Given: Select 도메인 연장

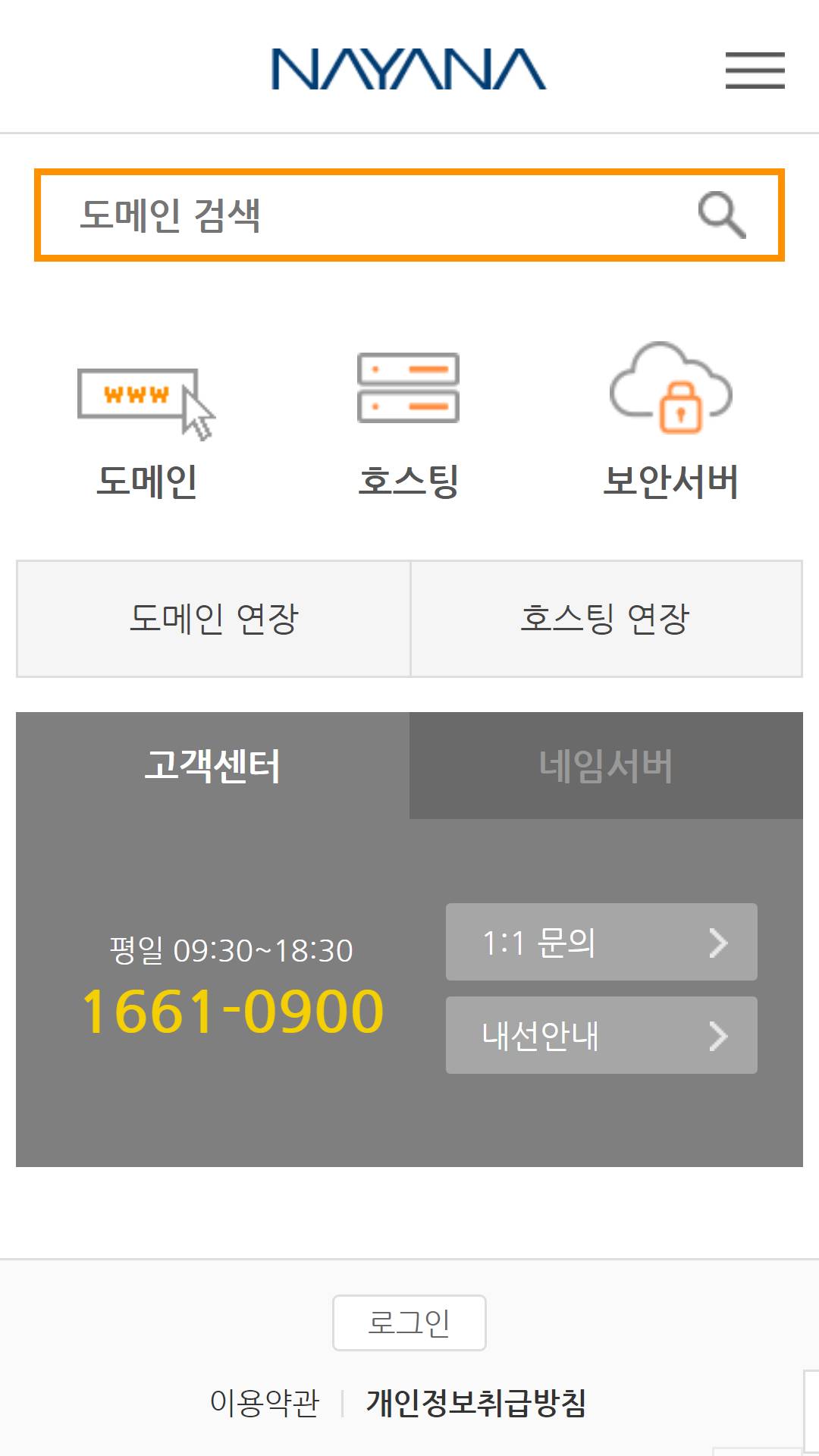Looking at the screenshot, I should (x=214, y=619).
